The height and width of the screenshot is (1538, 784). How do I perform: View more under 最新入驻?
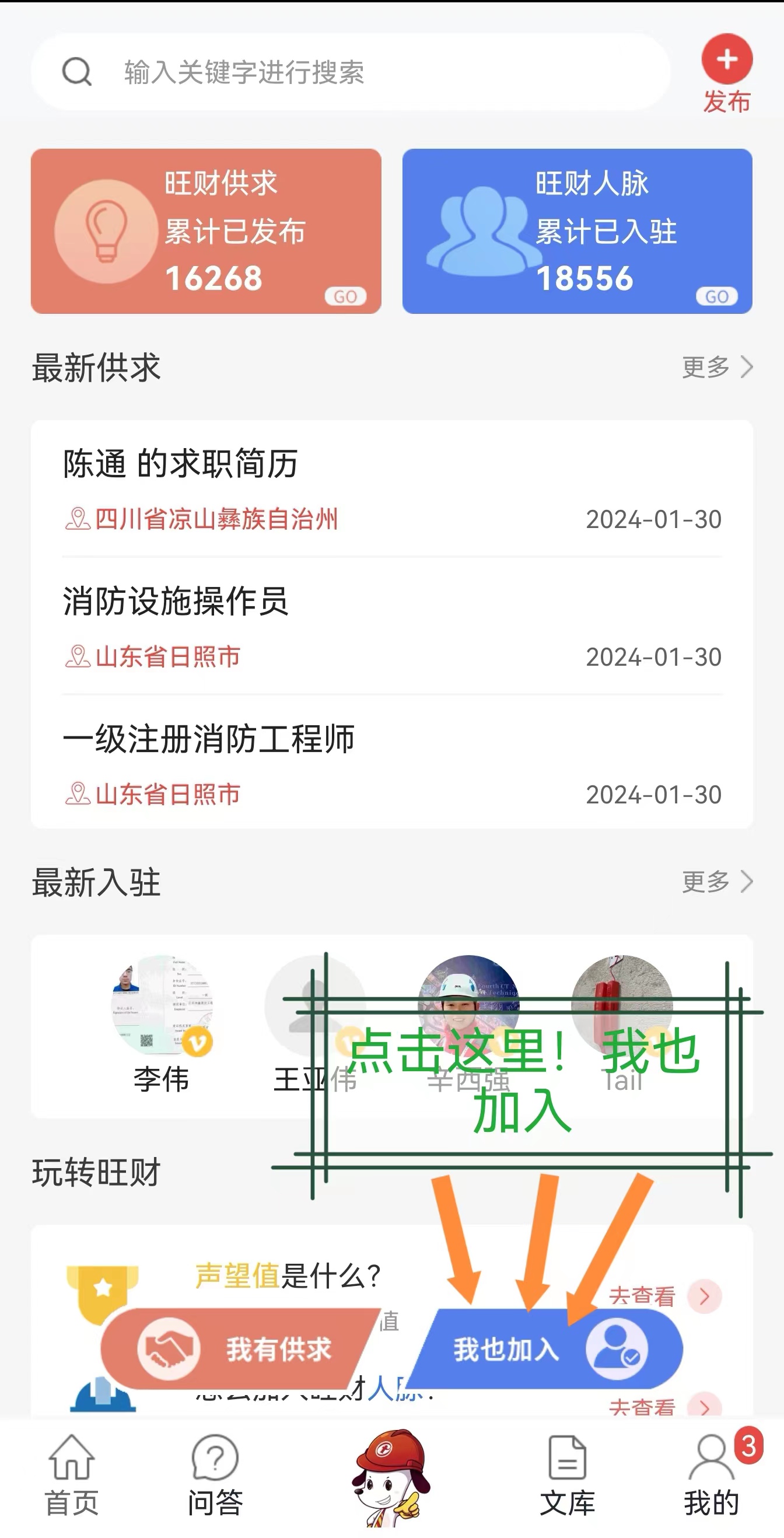click(717, 882)
